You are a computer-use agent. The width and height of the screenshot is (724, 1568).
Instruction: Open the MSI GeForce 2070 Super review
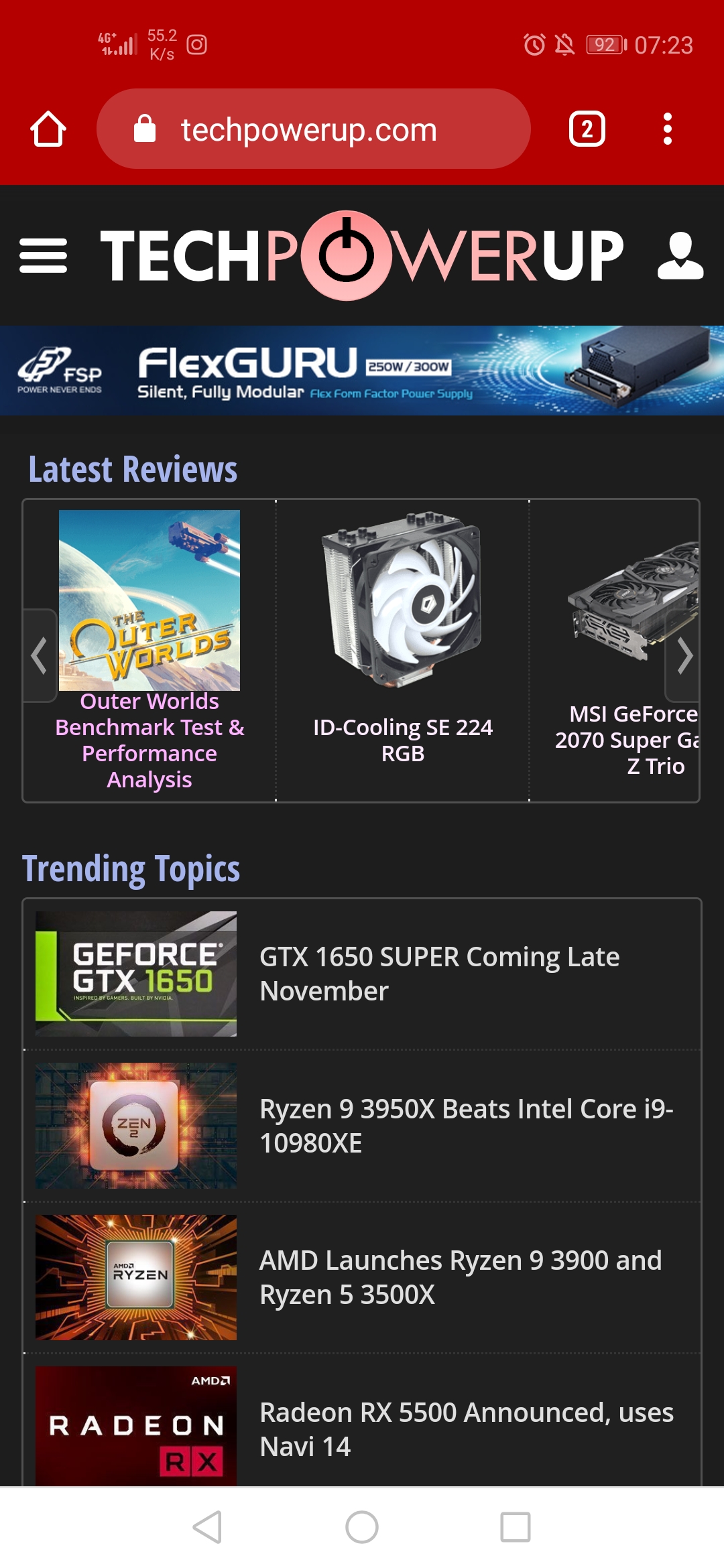point(627,740)
